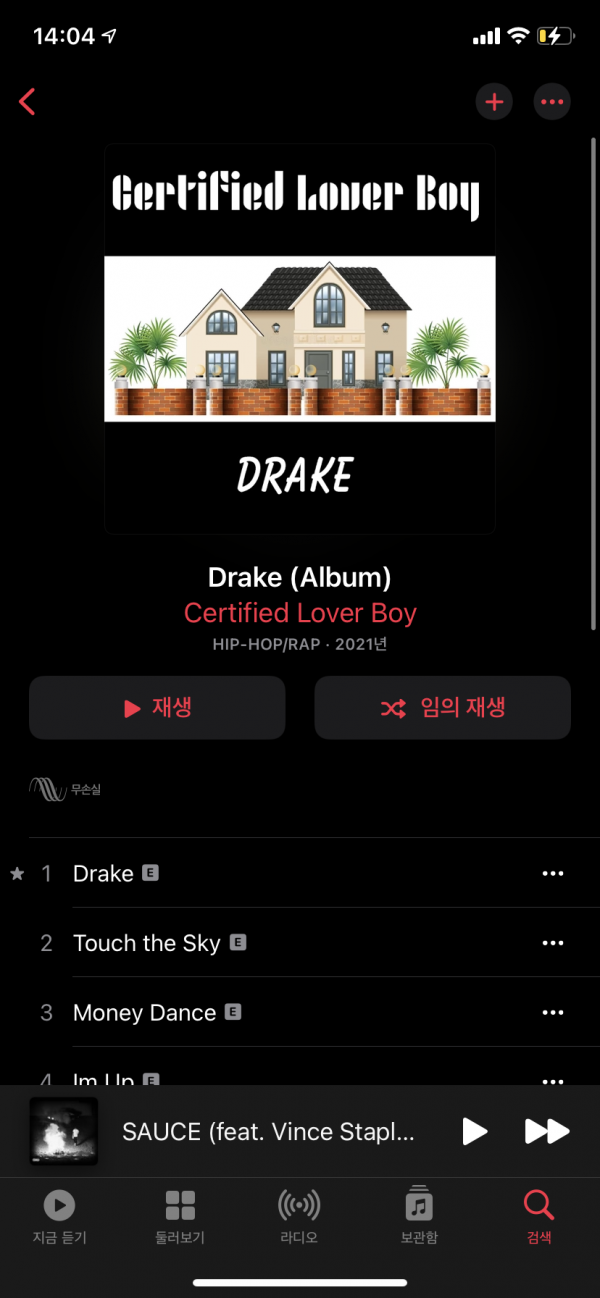The height and width of the screenshot is (1298, 600).
Task: Switch to the 둘러보기 tab
Action: coord(180,1216)
